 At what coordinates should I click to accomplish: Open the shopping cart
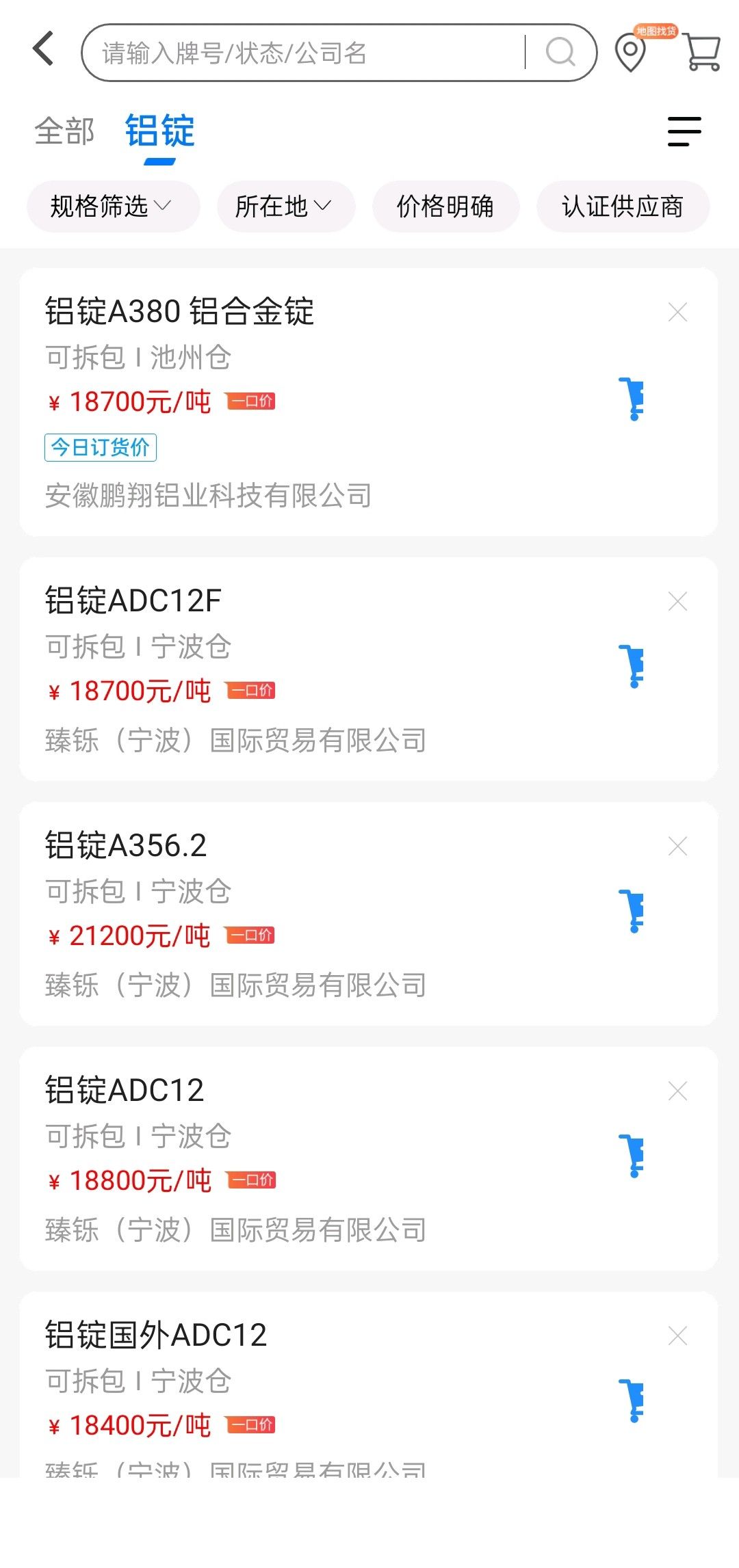point(702,52)
